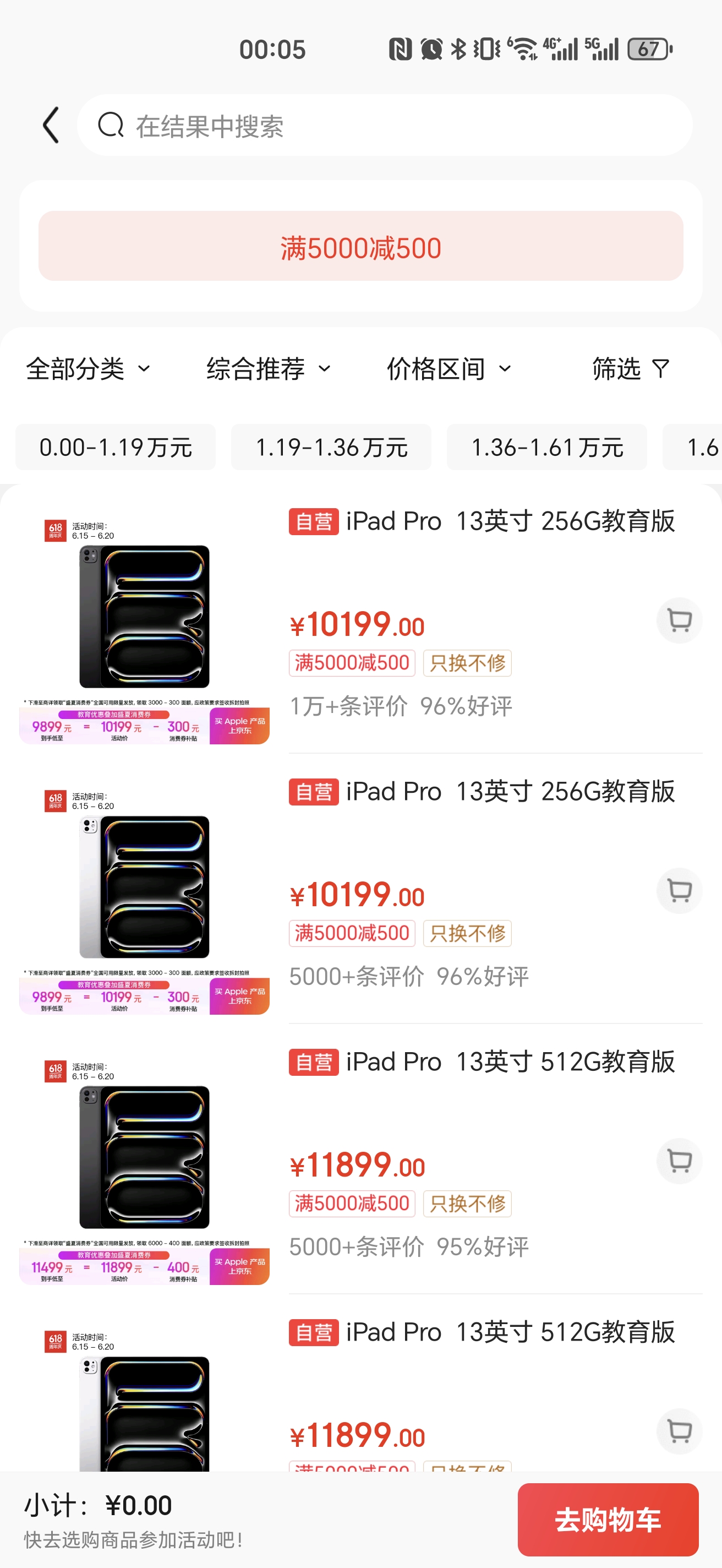
Task: Click the 满5000减500 promotion banner
Action: tap(360, 246)
